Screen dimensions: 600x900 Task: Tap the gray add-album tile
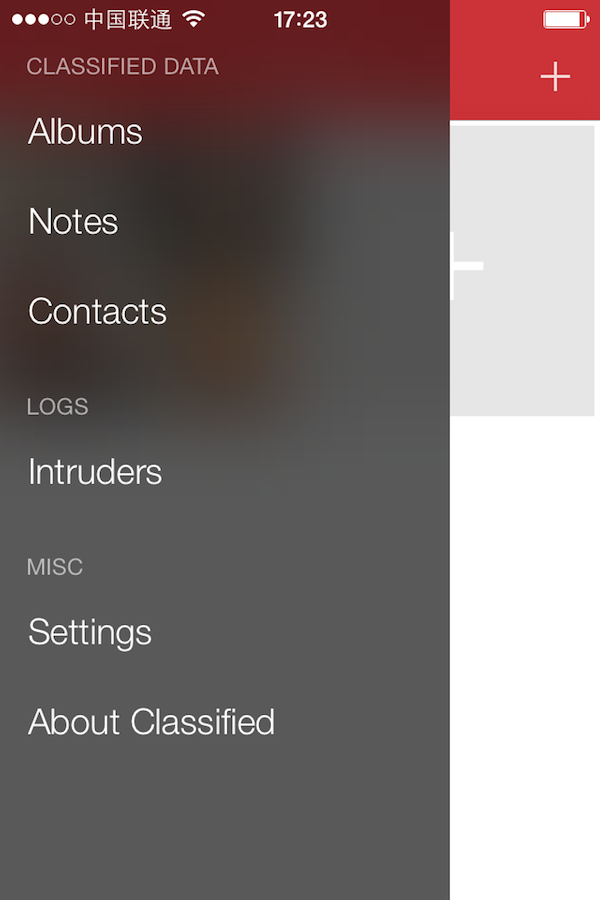pos(522,270)
